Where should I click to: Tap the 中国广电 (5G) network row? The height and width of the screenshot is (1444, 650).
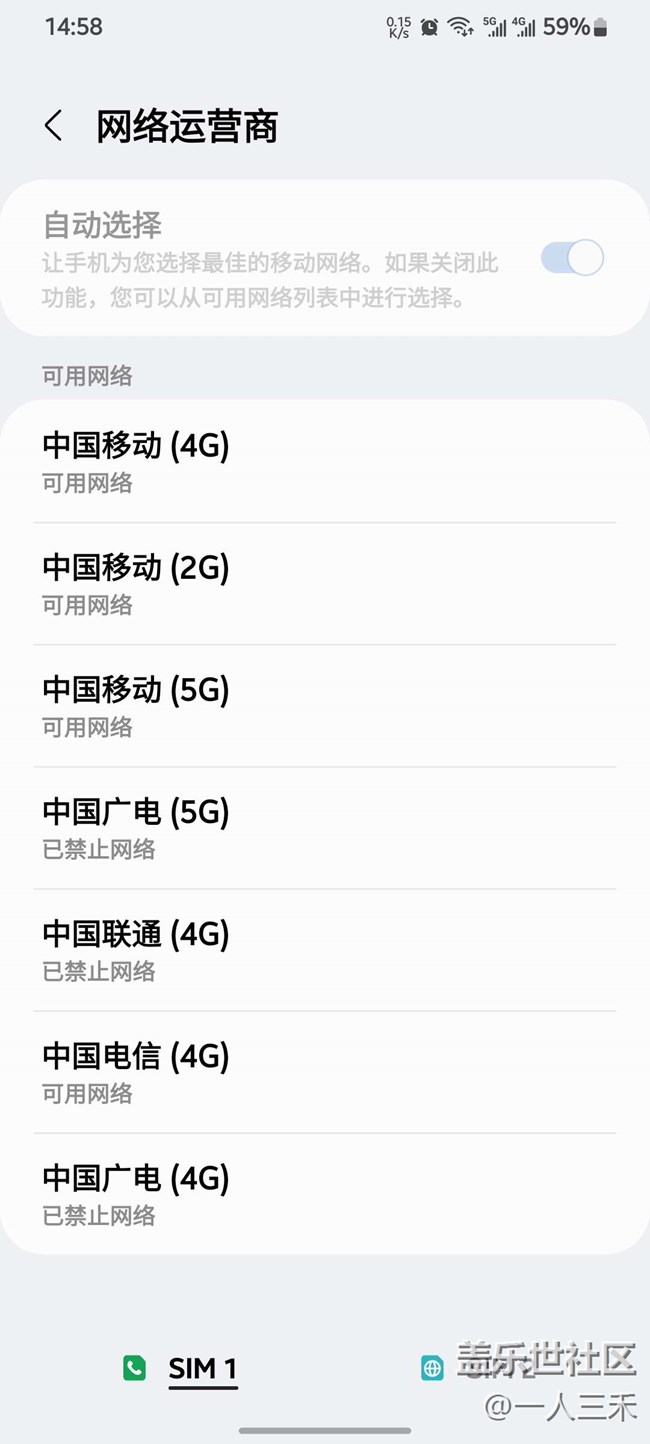tap(324, 828)
